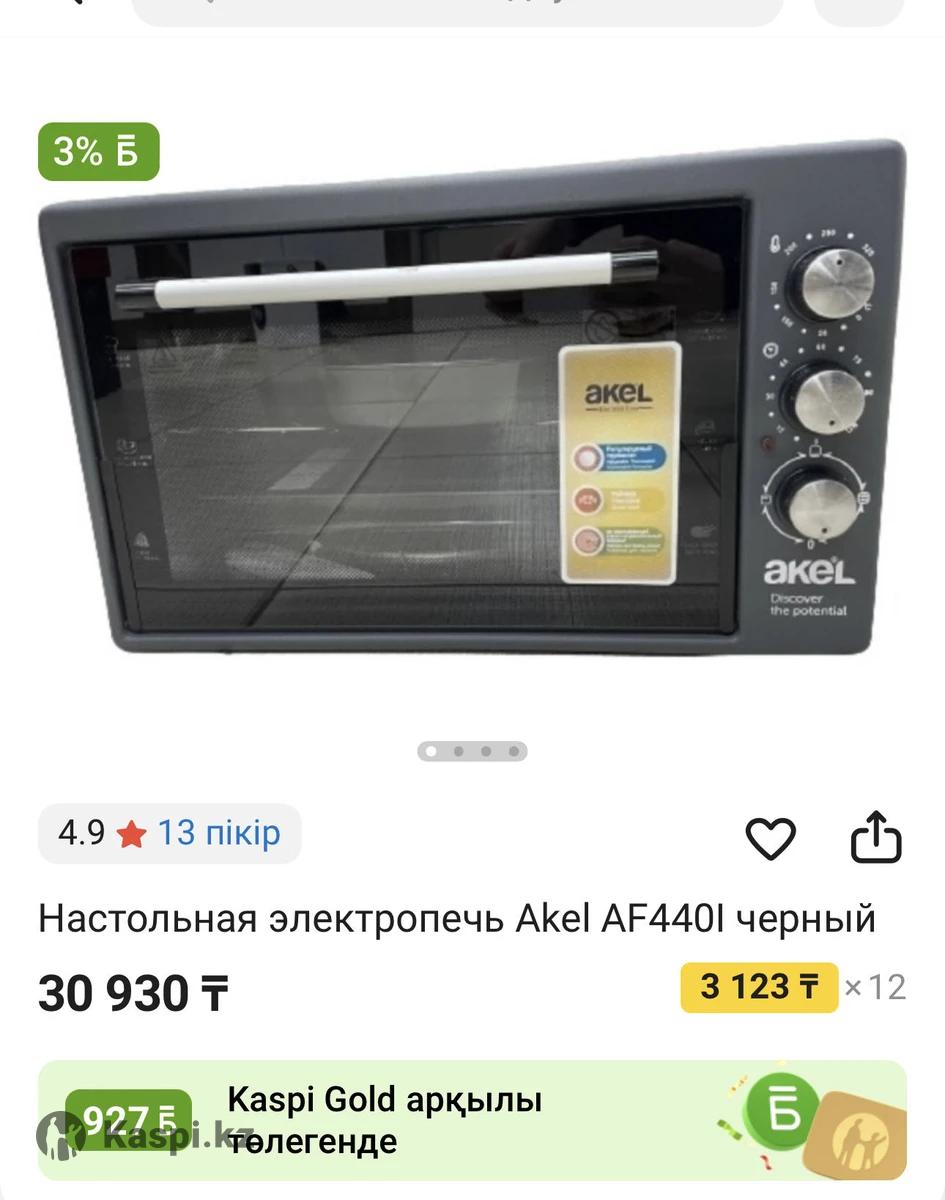Open the 13 пікір reviews
Viewport: 945px width, 1200px height.
tap(219, 833)
